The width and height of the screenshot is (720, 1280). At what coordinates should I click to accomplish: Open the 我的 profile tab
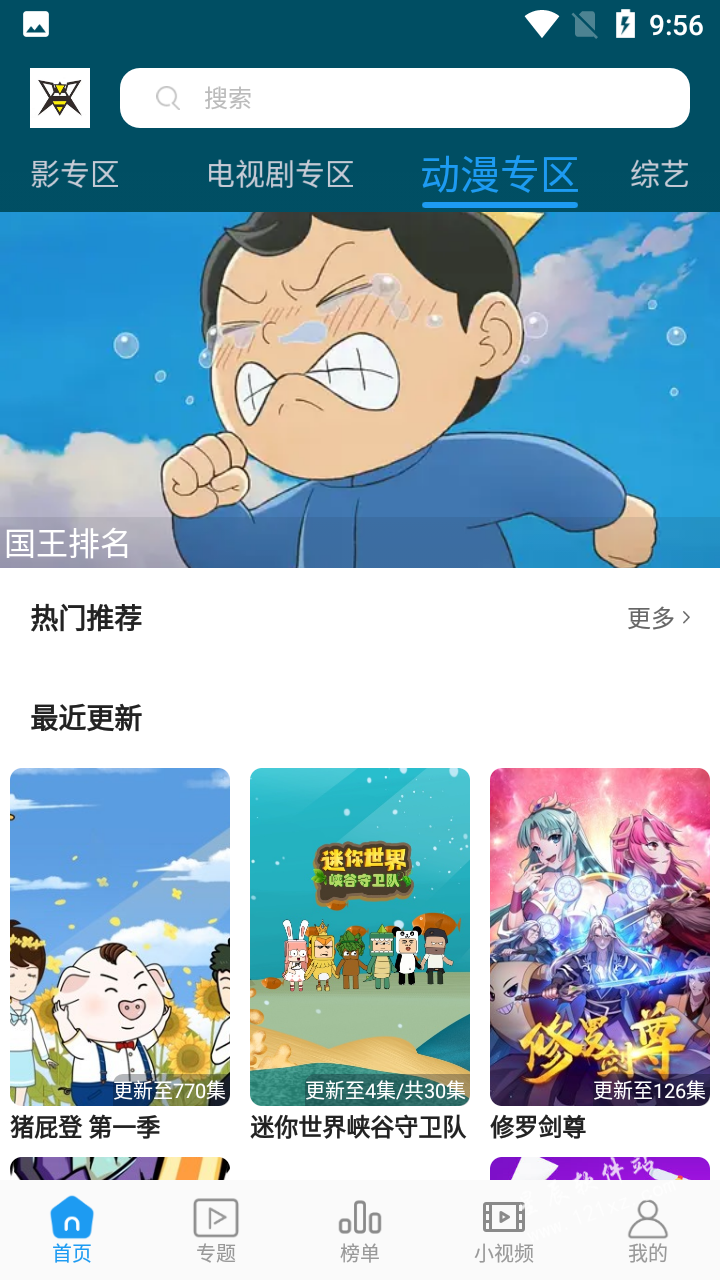[x=648, y=1231]
